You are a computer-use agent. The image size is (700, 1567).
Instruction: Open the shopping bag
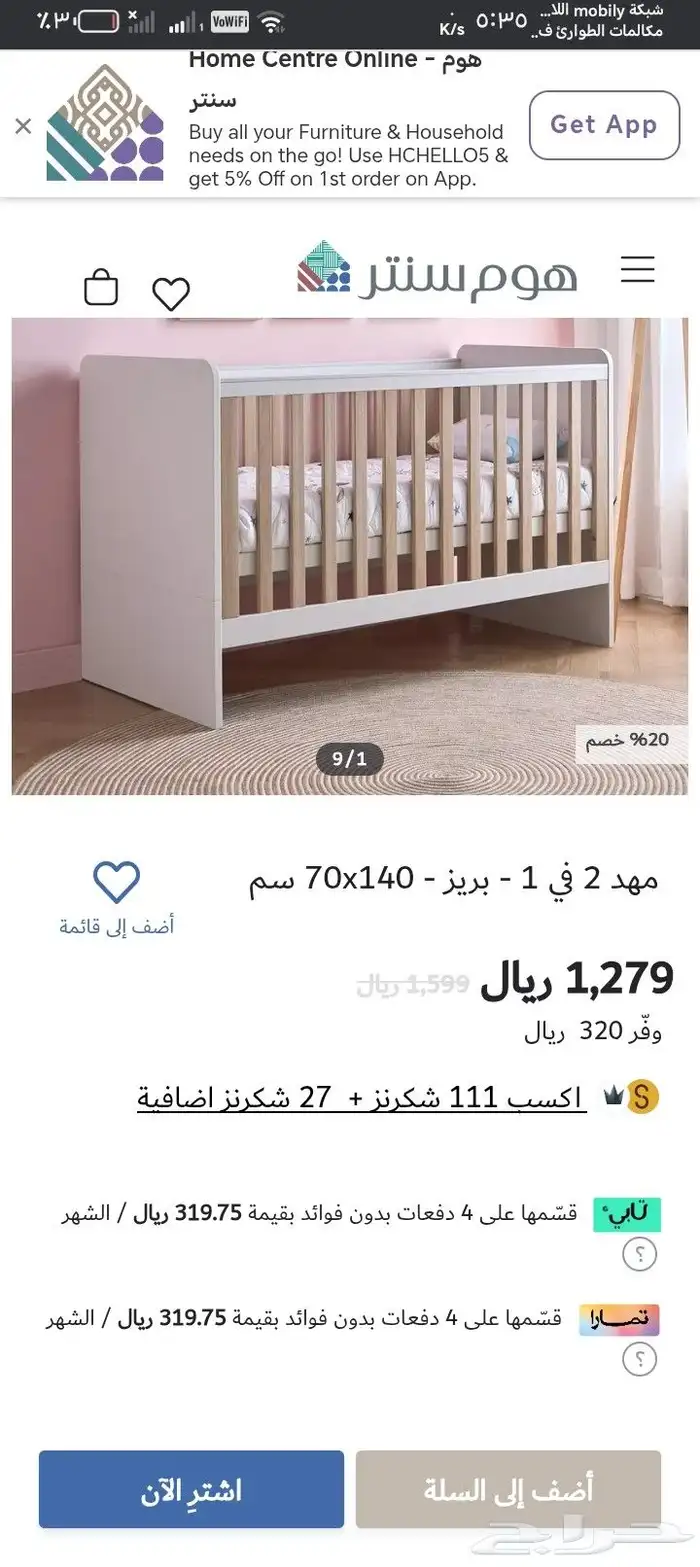pyautogui.click(x=101, y=288)
